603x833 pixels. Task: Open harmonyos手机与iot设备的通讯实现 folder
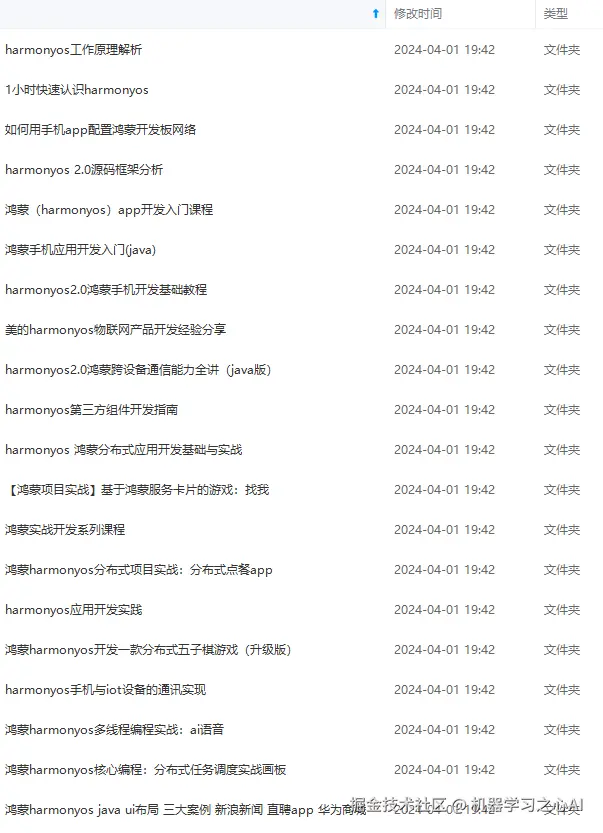point(105,690)
